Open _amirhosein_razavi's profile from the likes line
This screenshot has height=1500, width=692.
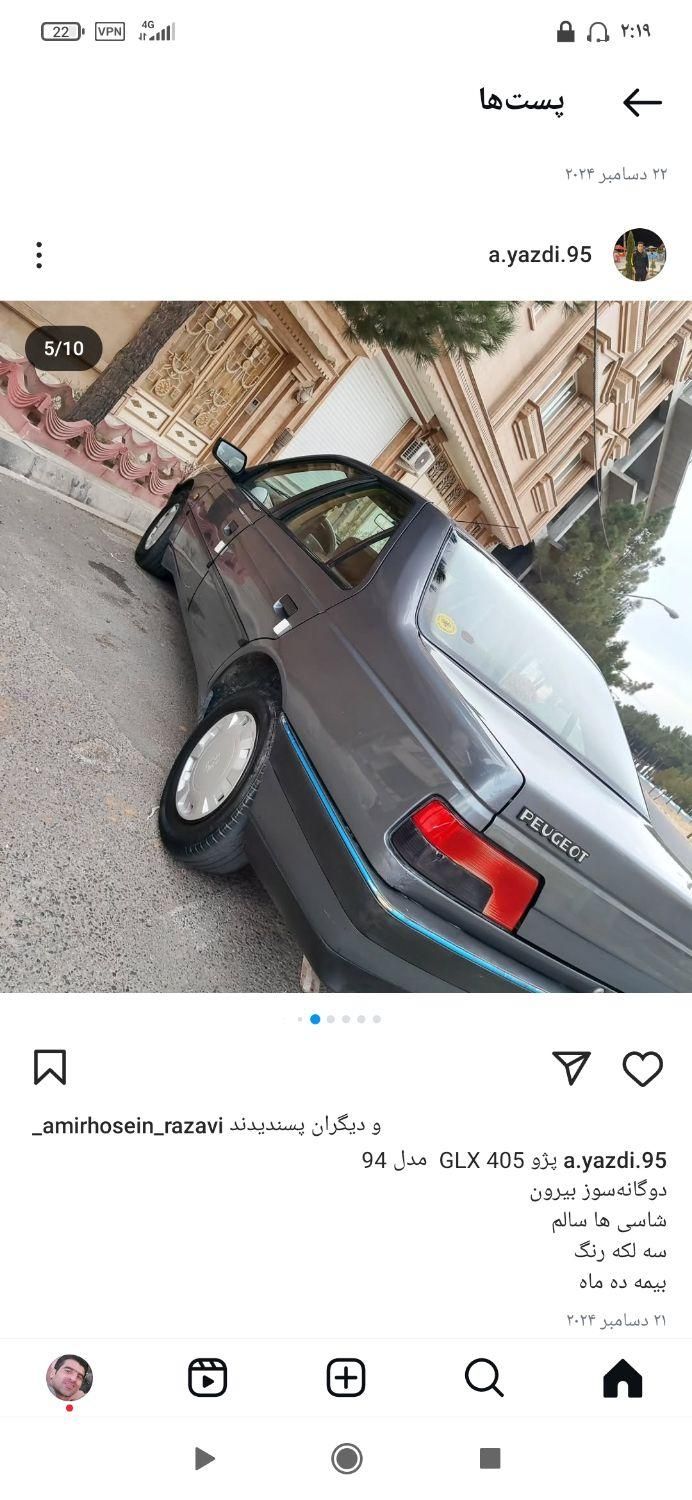[127, 1125]
